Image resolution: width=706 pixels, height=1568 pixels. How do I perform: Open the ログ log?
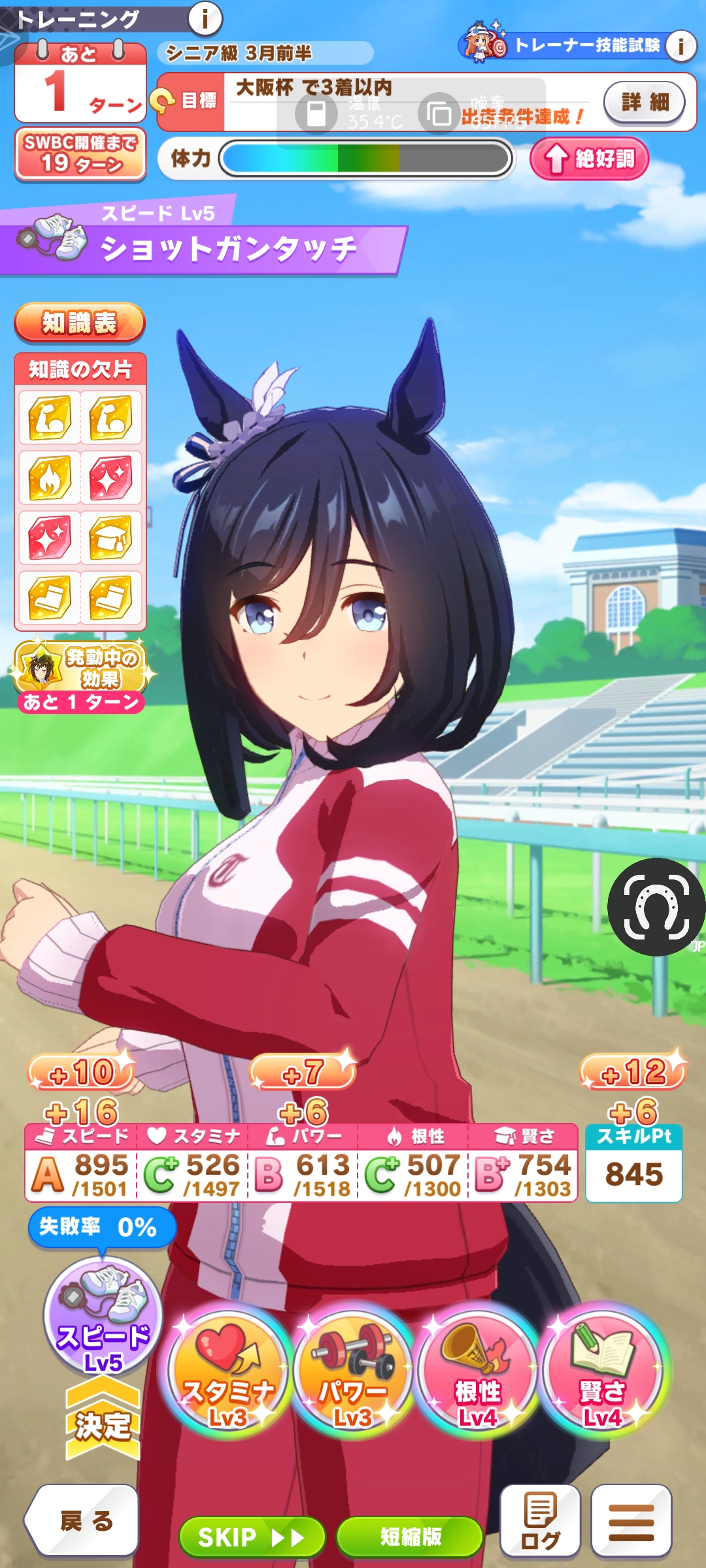click(540, 1521)
